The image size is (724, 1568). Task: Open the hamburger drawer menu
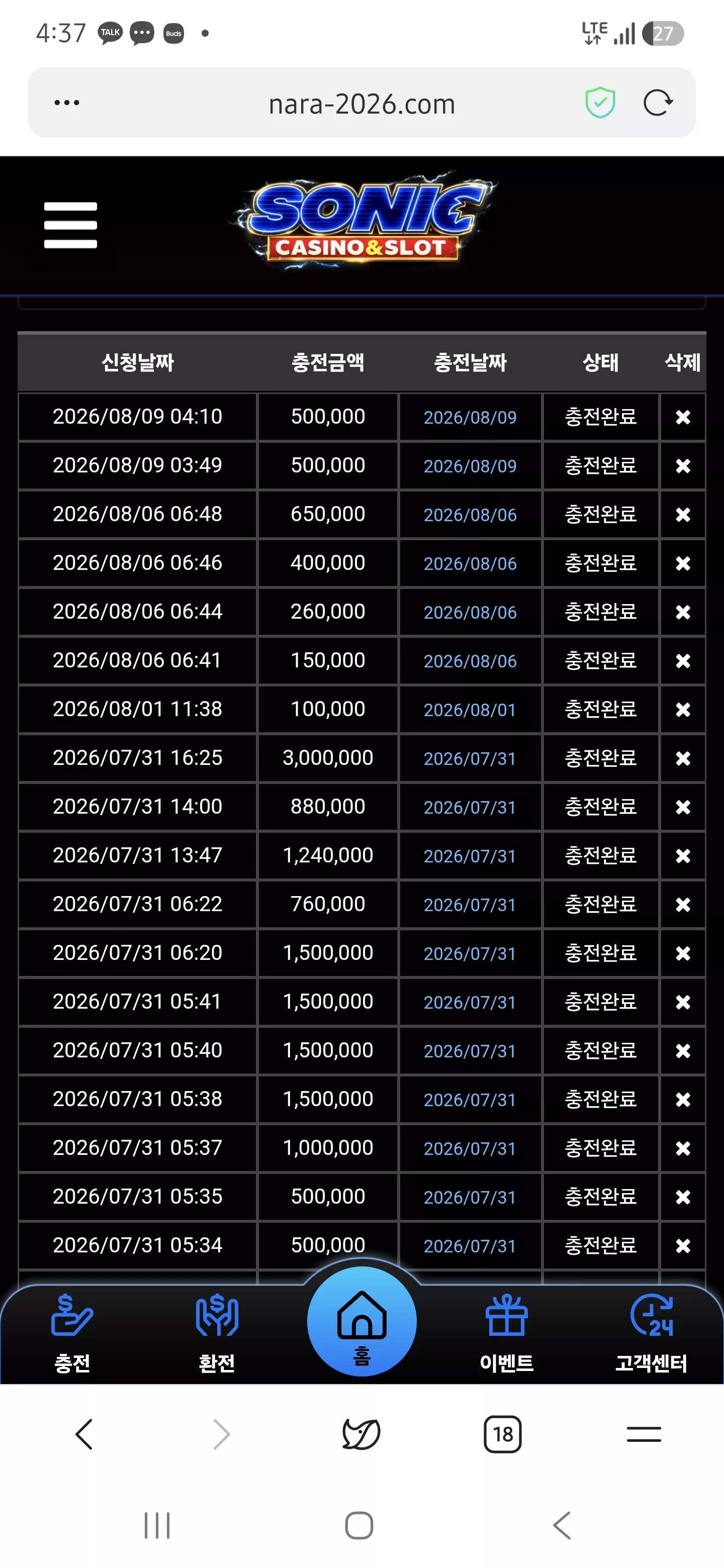pyautogui.click(x=70, y=225)
